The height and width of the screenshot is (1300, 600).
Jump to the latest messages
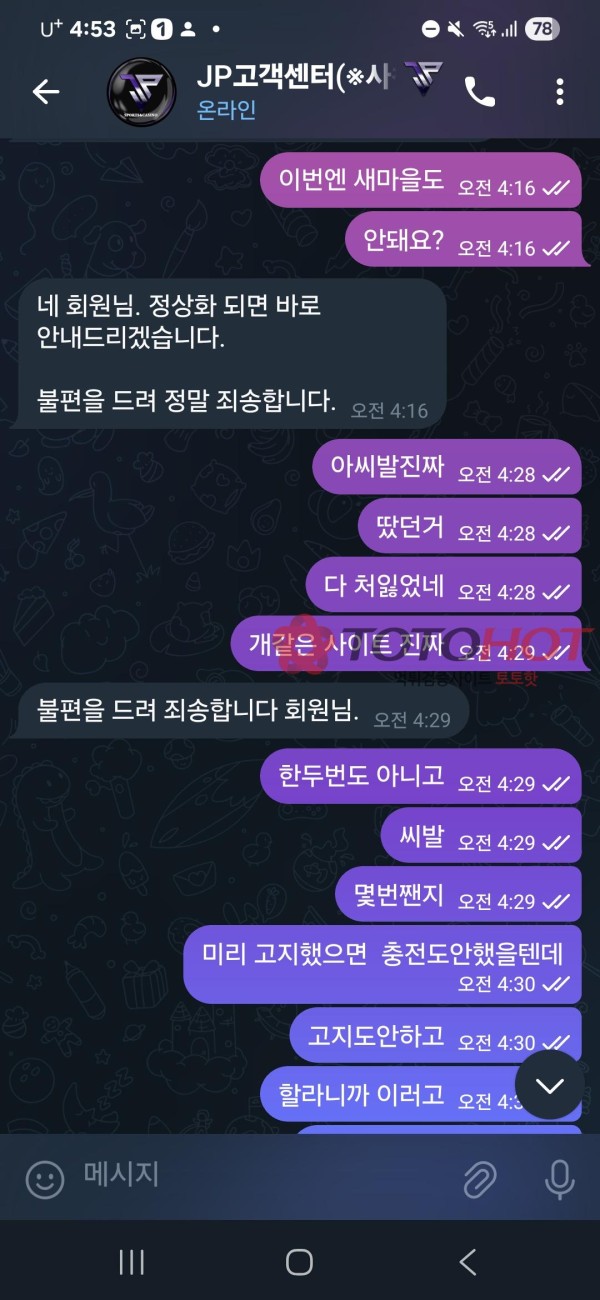(549, 1085)
